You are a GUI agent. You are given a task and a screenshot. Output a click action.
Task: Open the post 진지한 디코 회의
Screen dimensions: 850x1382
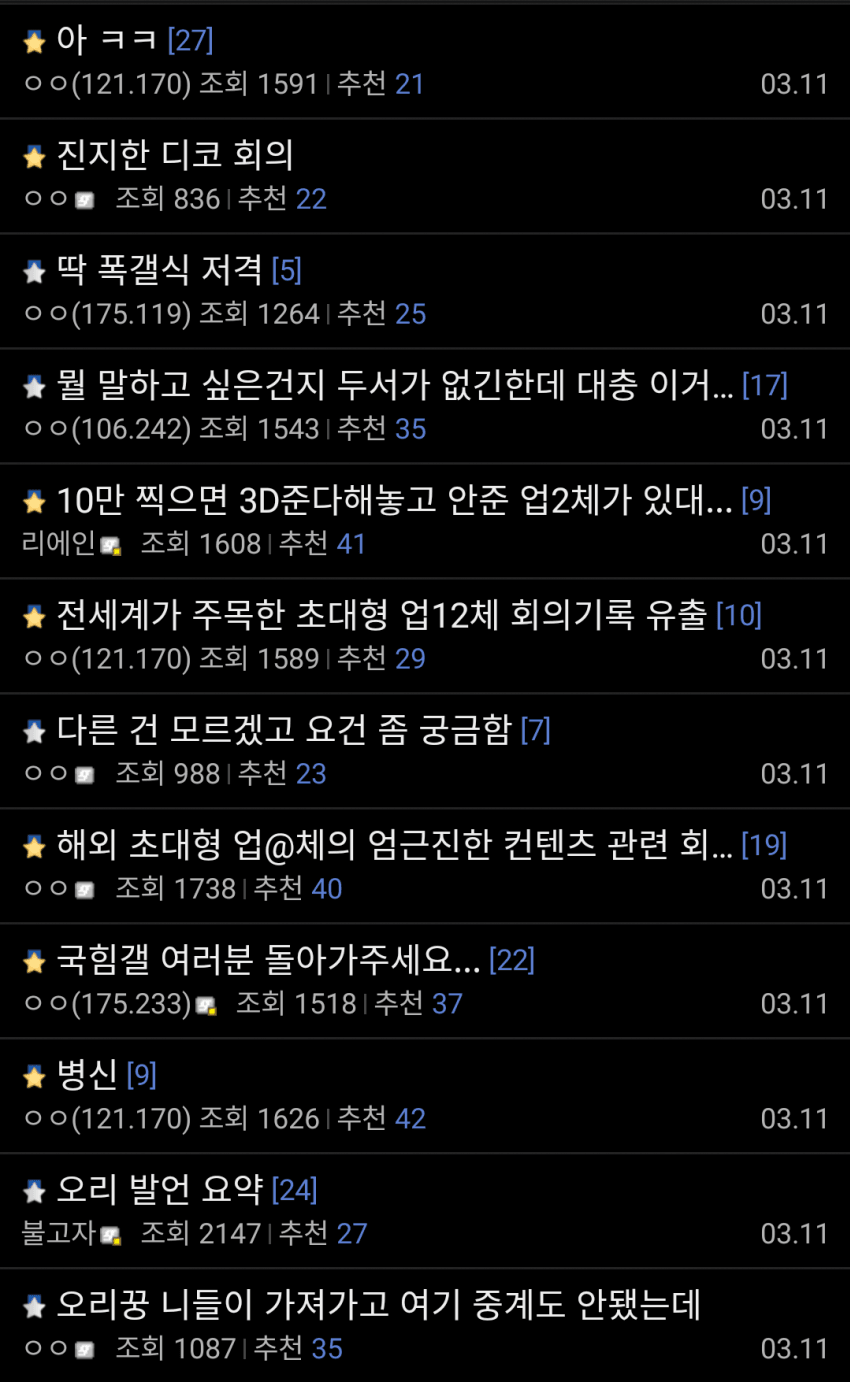point(175,156)
